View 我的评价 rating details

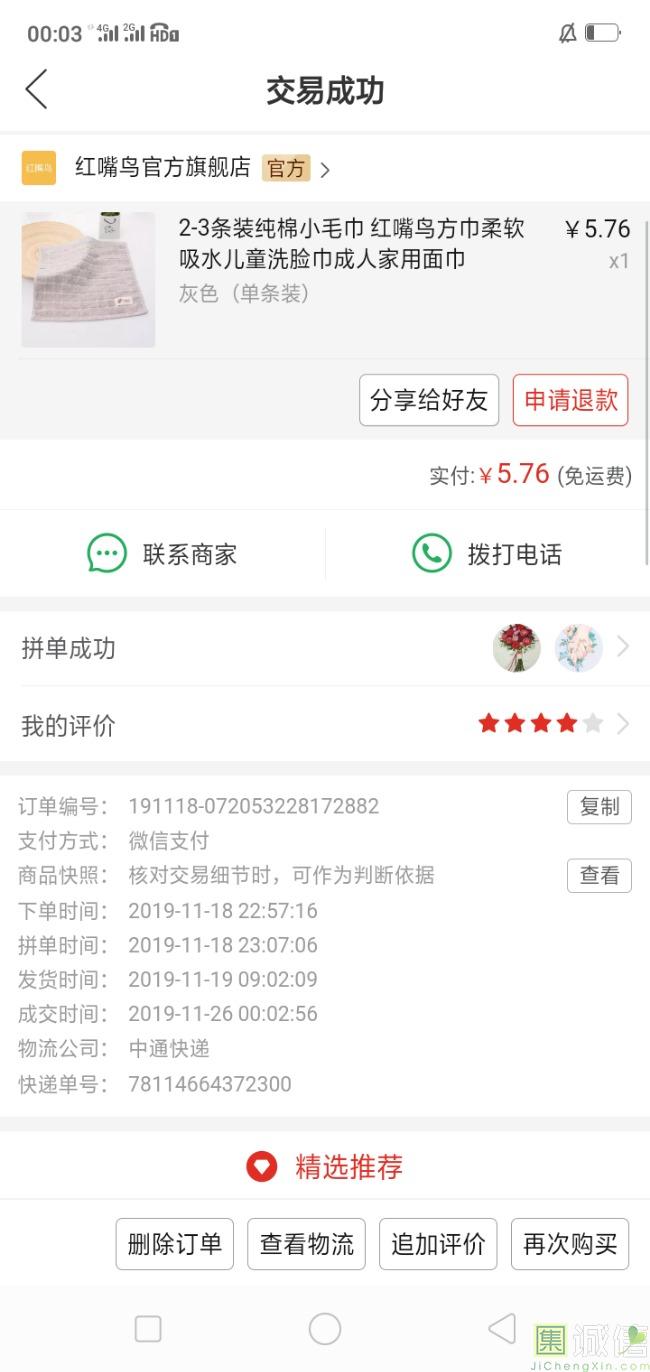pyautogui.click(x=324, y=725)
